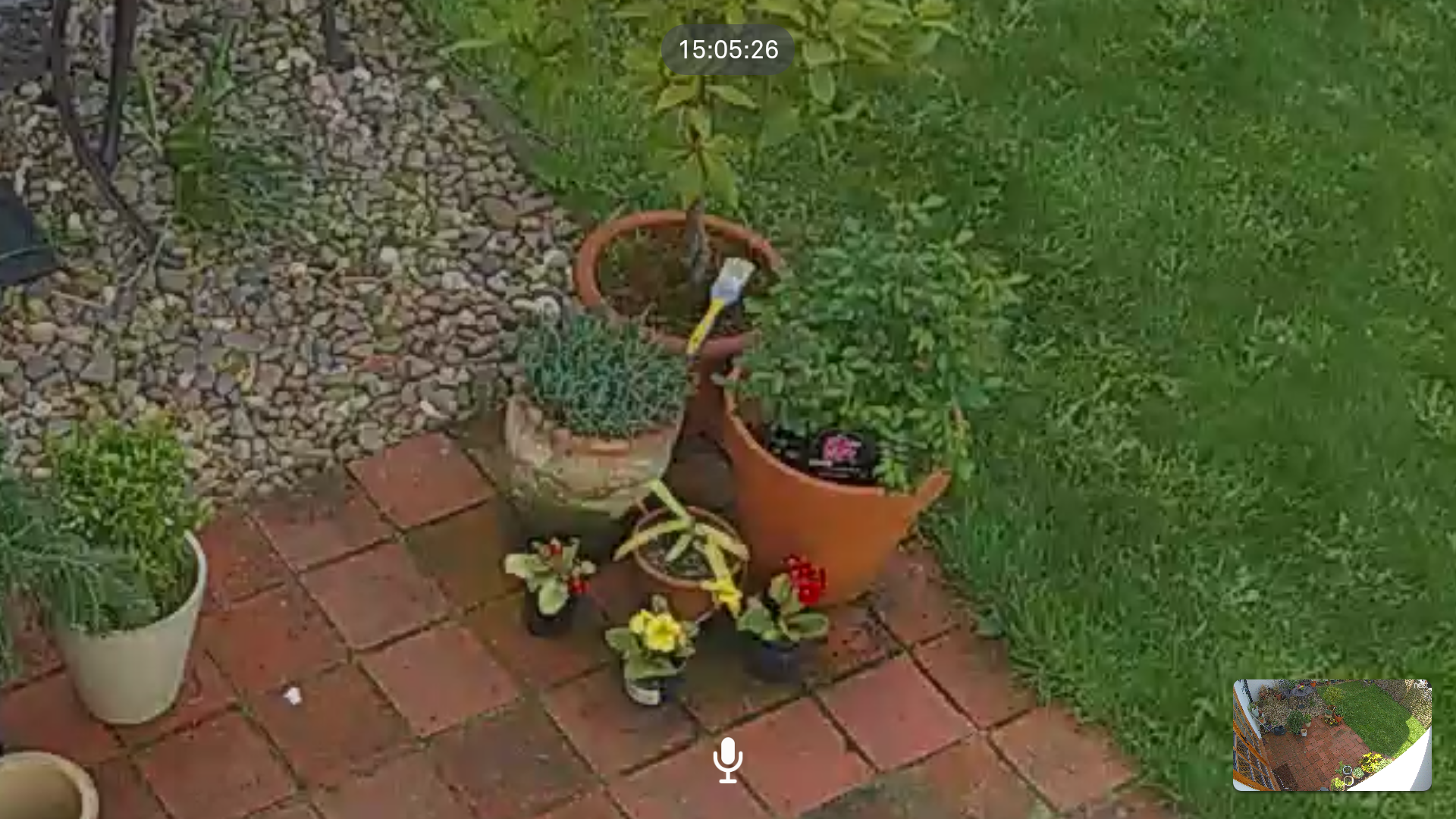Open the wide-angle camera preview thumbnail
This screenshot has width=1456, height=819.
[1332, 735]
